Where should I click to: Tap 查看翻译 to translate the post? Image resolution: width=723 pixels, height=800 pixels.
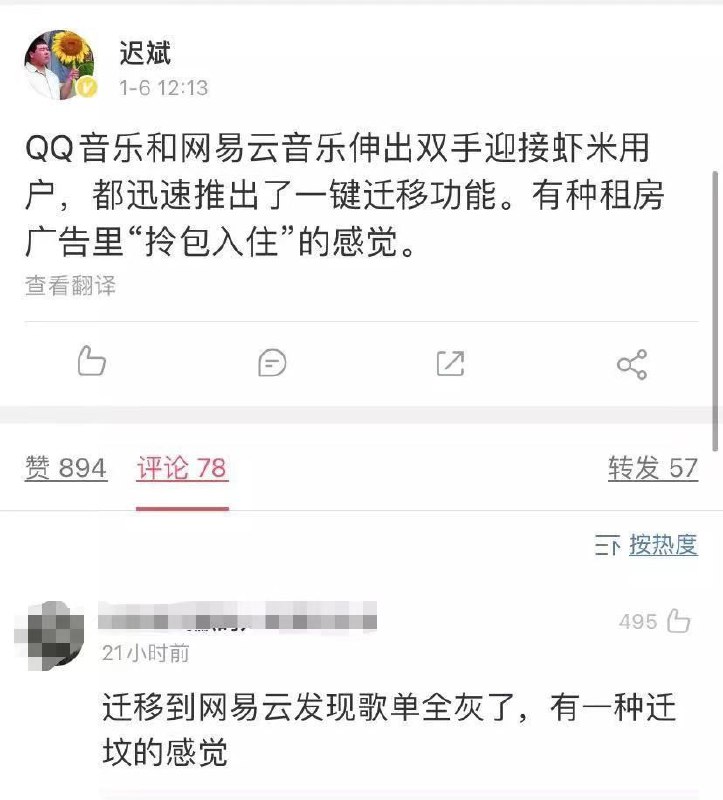[x=70, y=286]
